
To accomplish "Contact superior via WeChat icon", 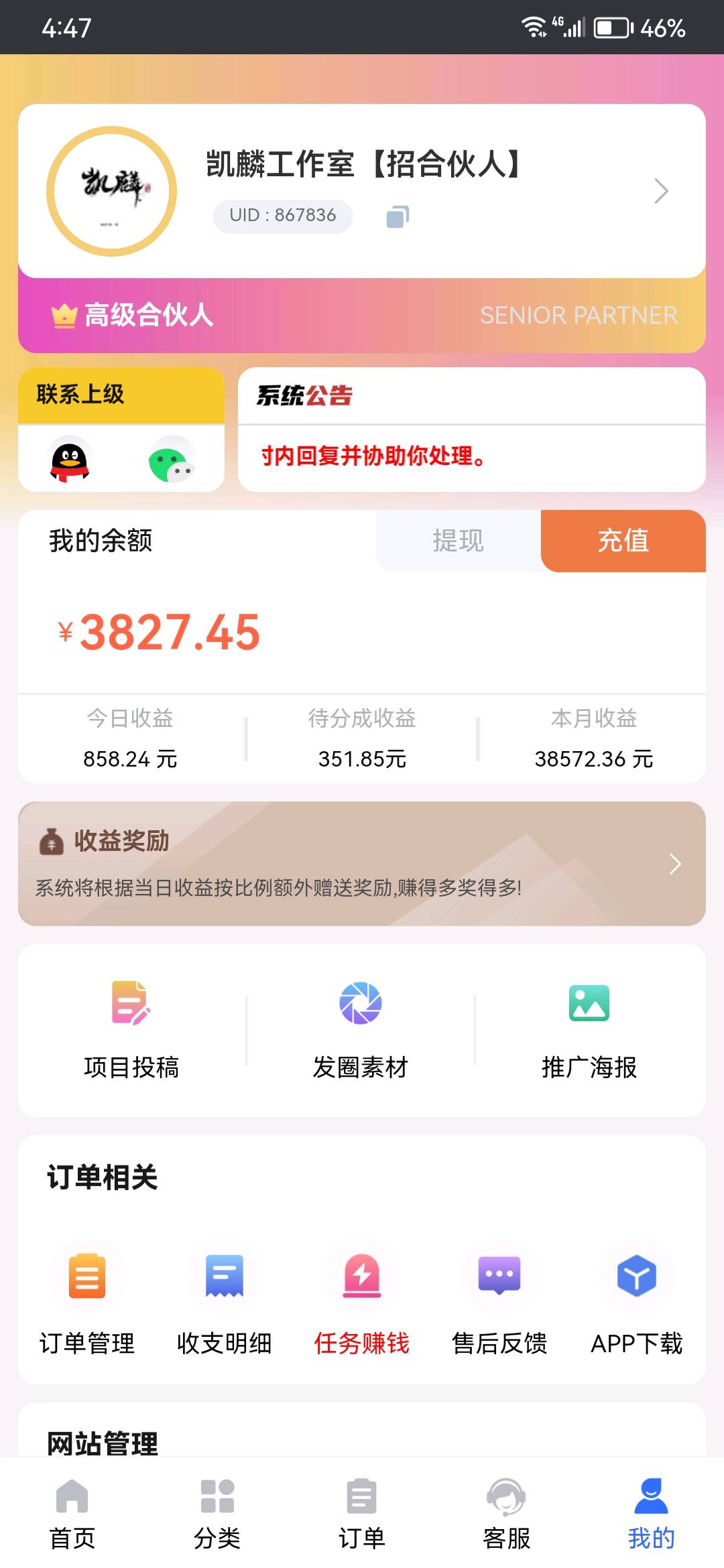I will click(172, 460).
